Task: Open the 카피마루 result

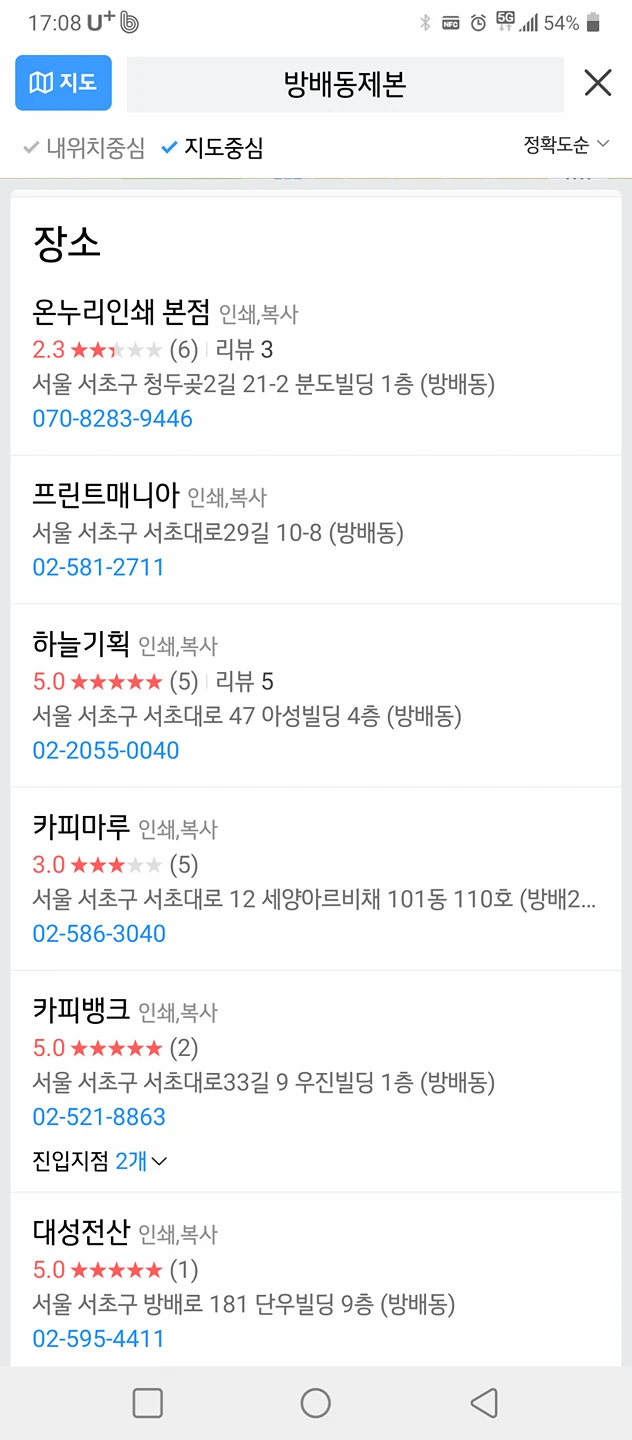Action: 81,827
